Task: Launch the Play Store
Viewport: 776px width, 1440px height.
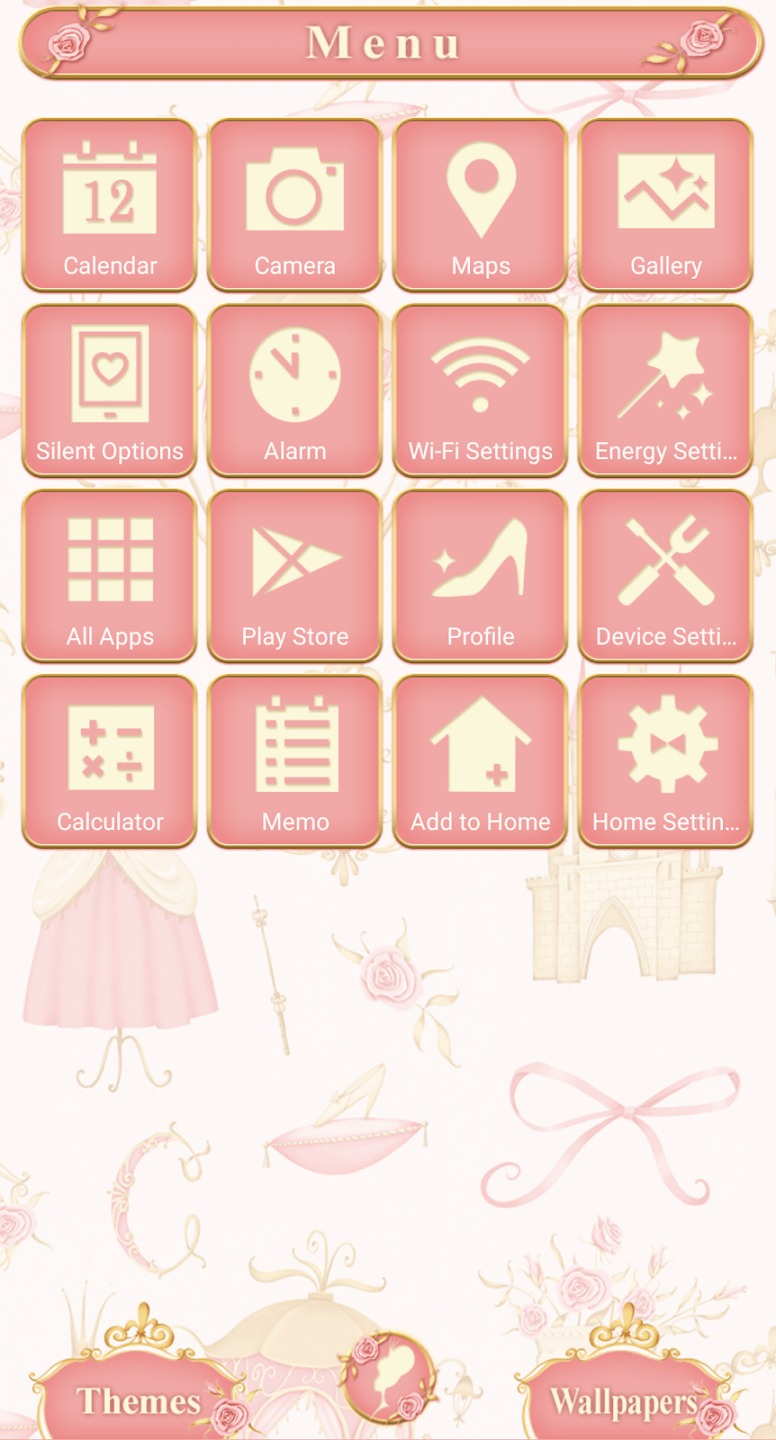Action: point(295,576)
